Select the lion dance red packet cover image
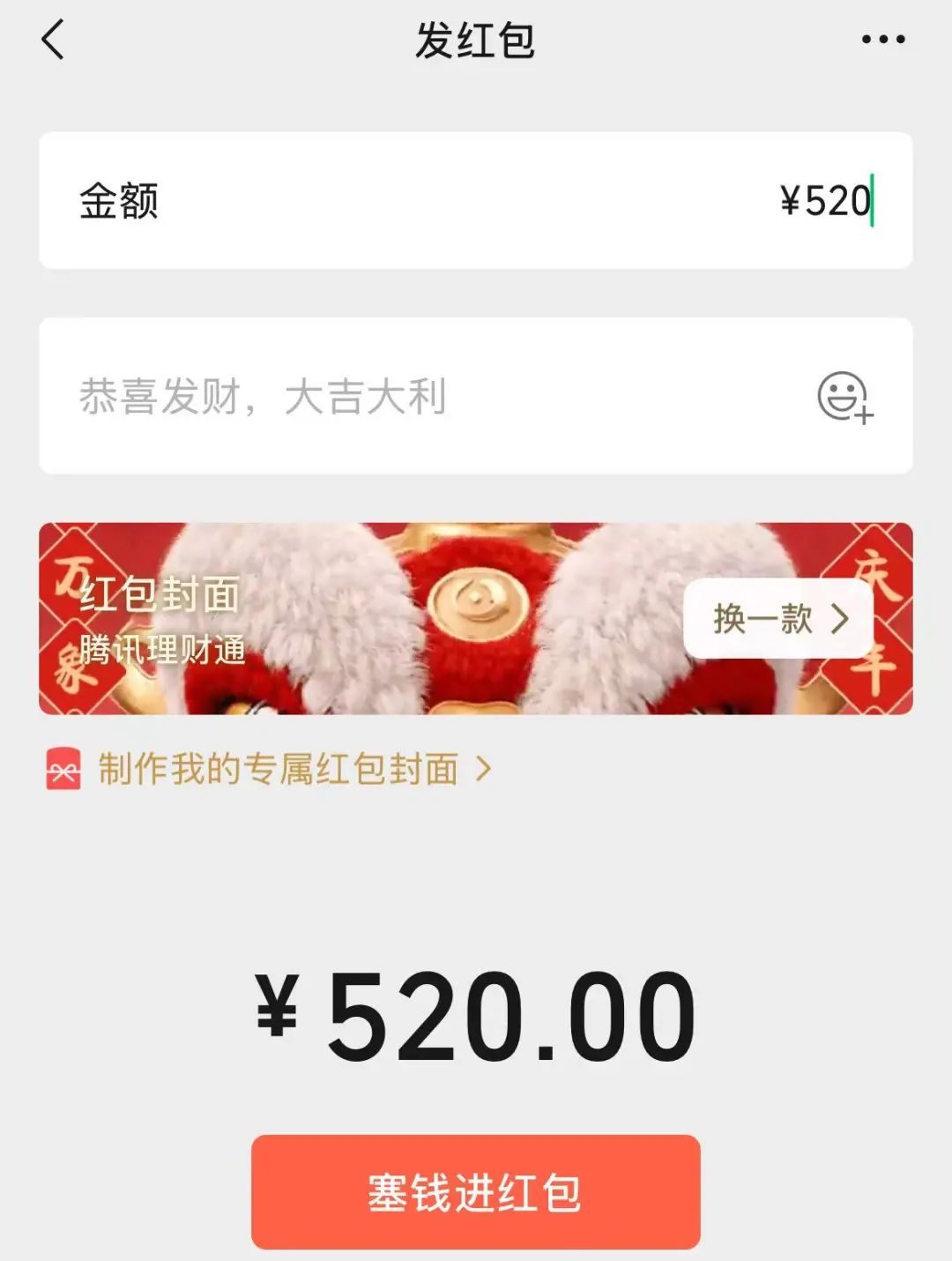Image resolution: width=952 pixels, height=1261 pixels. click(476, 617)
